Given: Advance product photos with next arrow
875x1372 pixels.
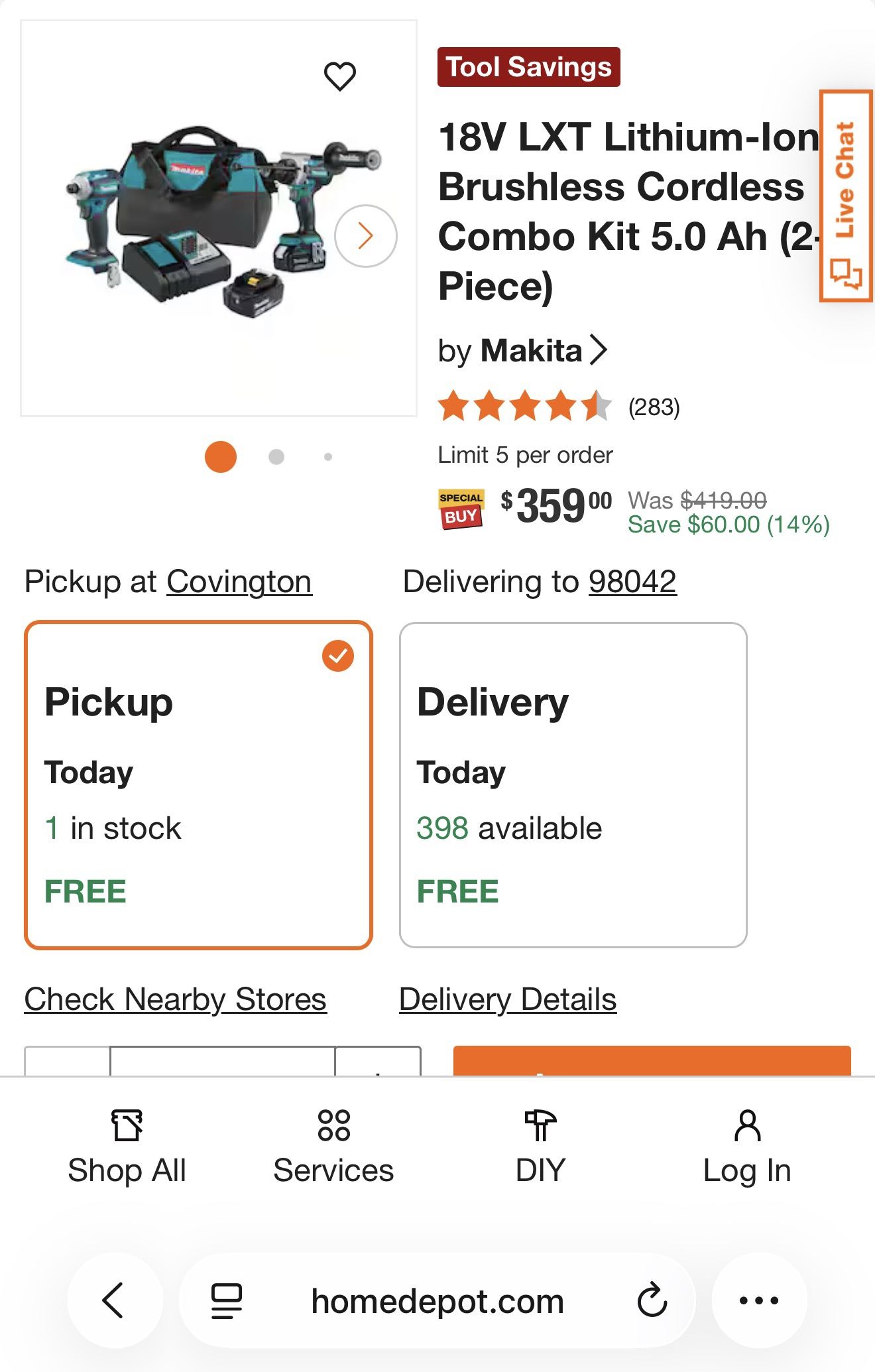Looking at the screenshot, I should click(x=365, y=235).
